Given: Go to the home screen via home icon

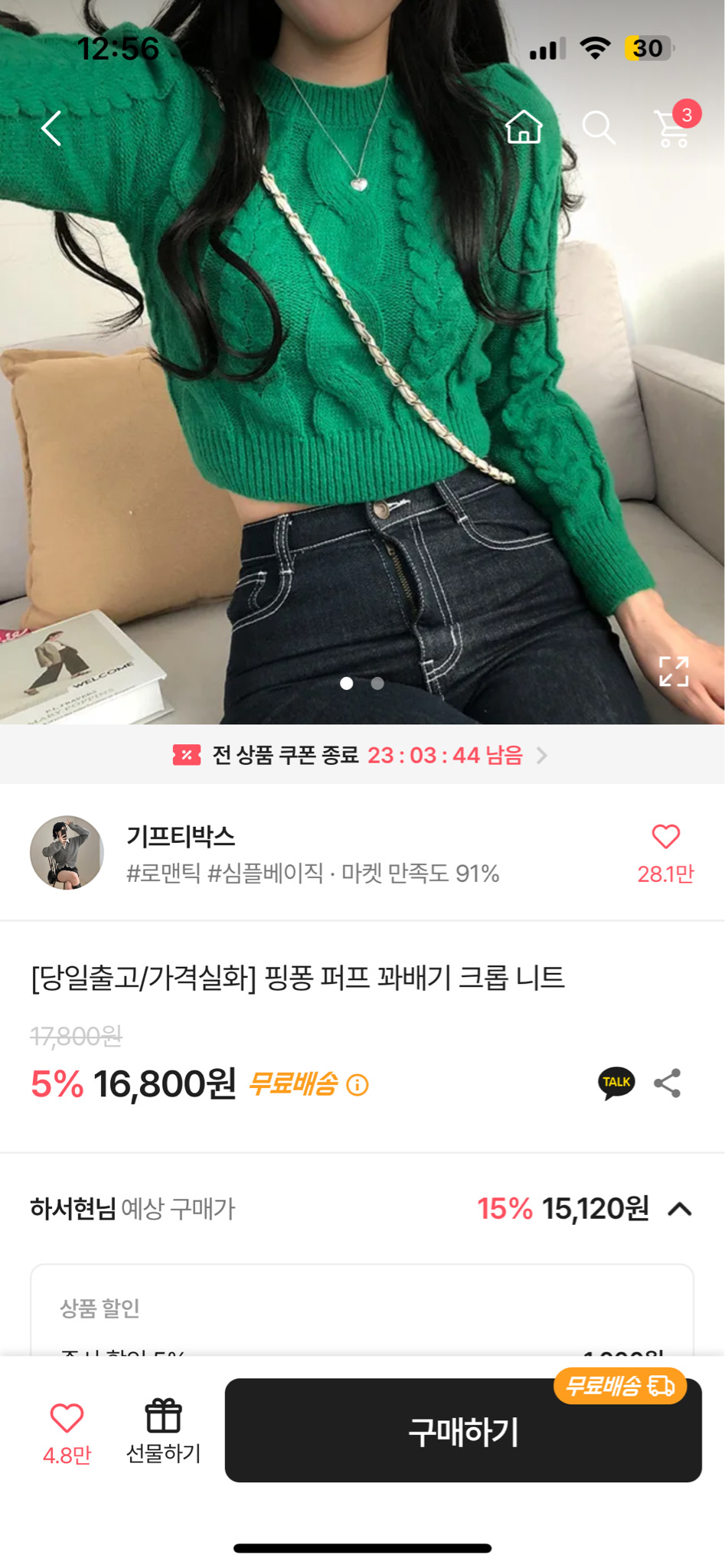Looking at the screenshot, I should 525,128.
